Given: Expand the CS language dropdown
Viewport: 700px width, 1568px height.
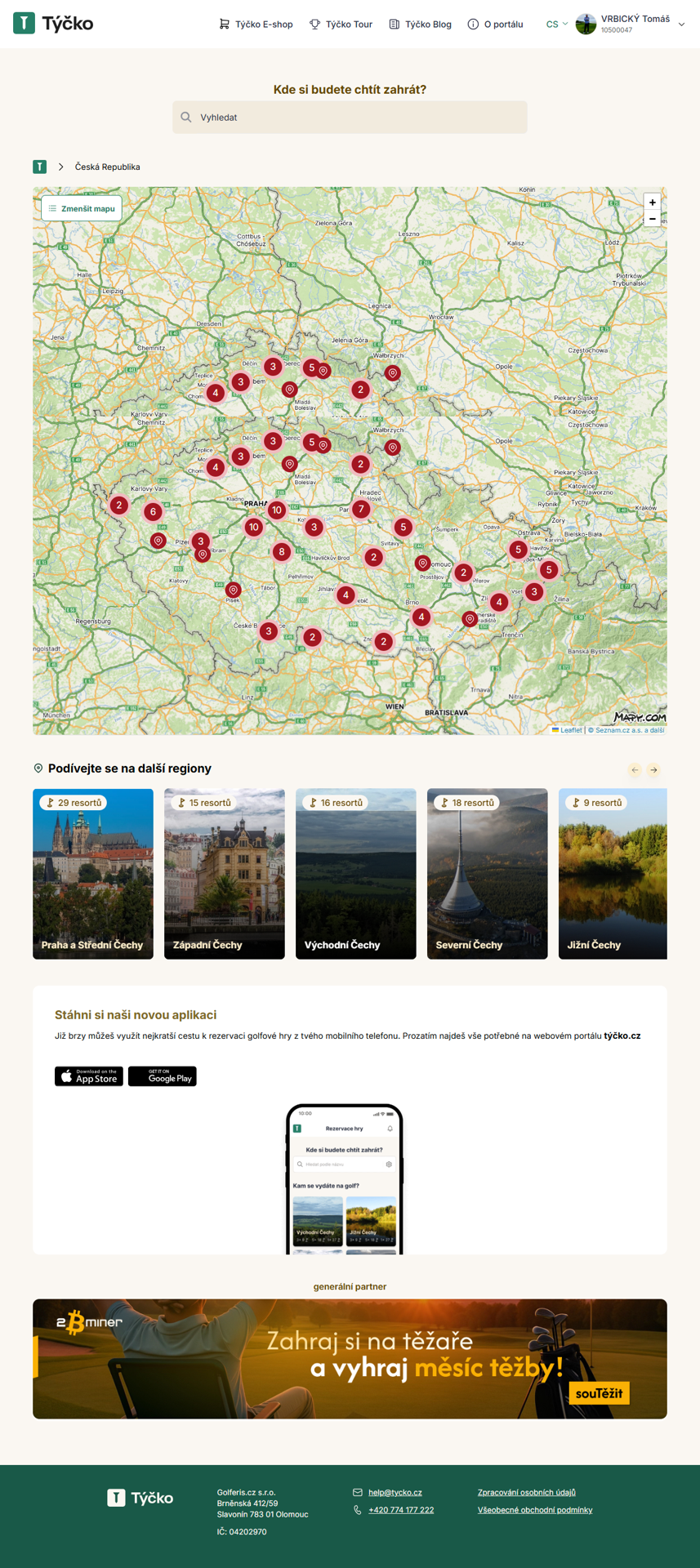Looking at the screenshot, I should tap(556, 24).
